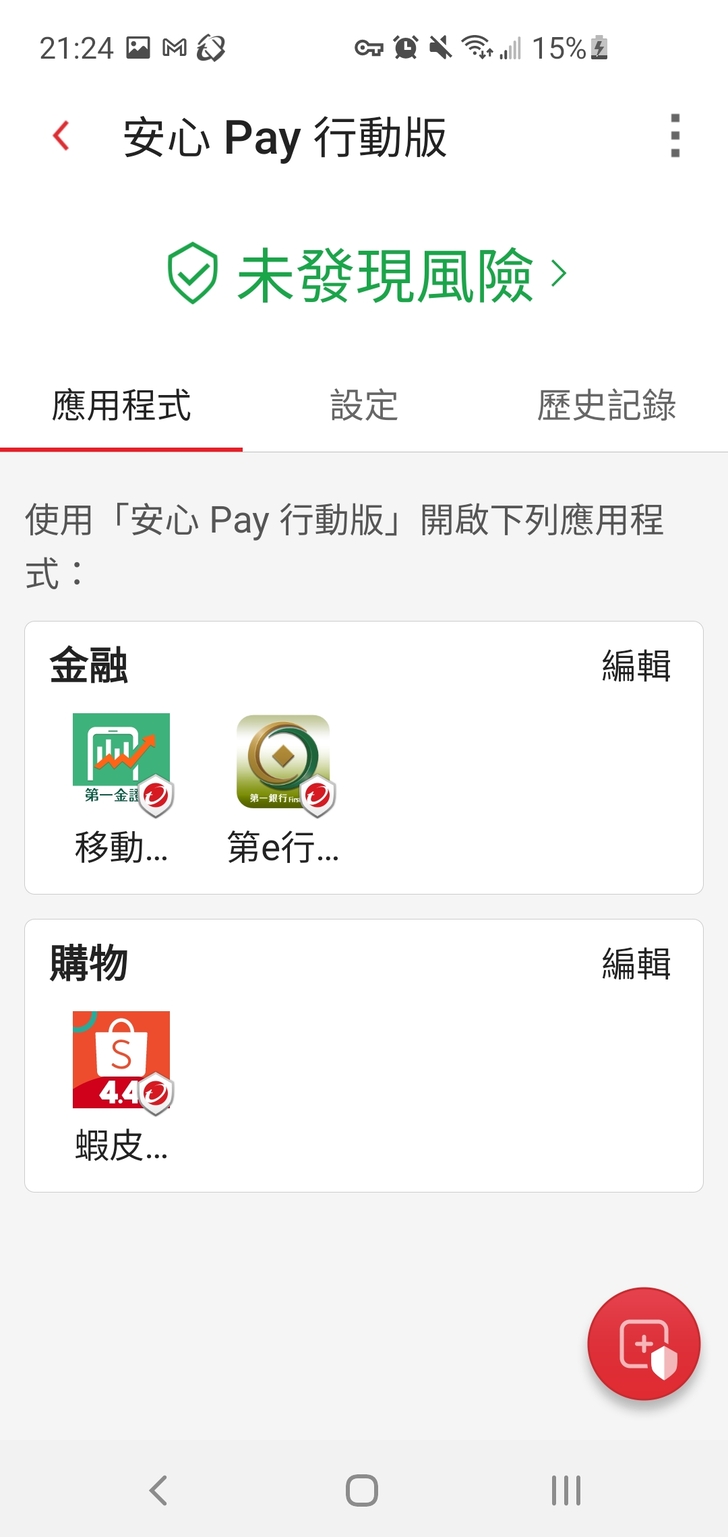Edit the 購物 app group
This screenshot has width=728, height=1537.
pyautogui.click(x=636, y=964)
